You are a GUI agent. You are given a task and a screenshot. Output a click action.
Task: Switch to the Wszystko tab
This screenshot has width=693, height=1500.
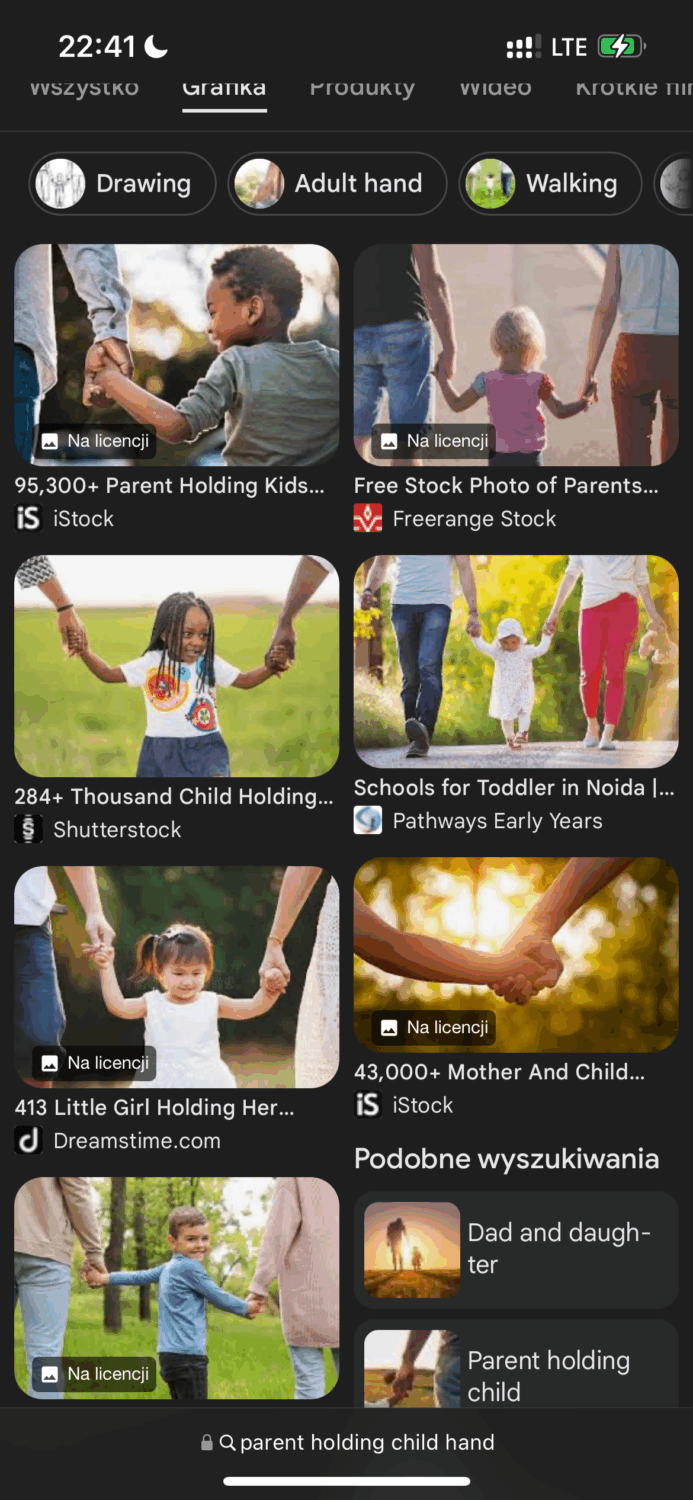tap(84, 87)
